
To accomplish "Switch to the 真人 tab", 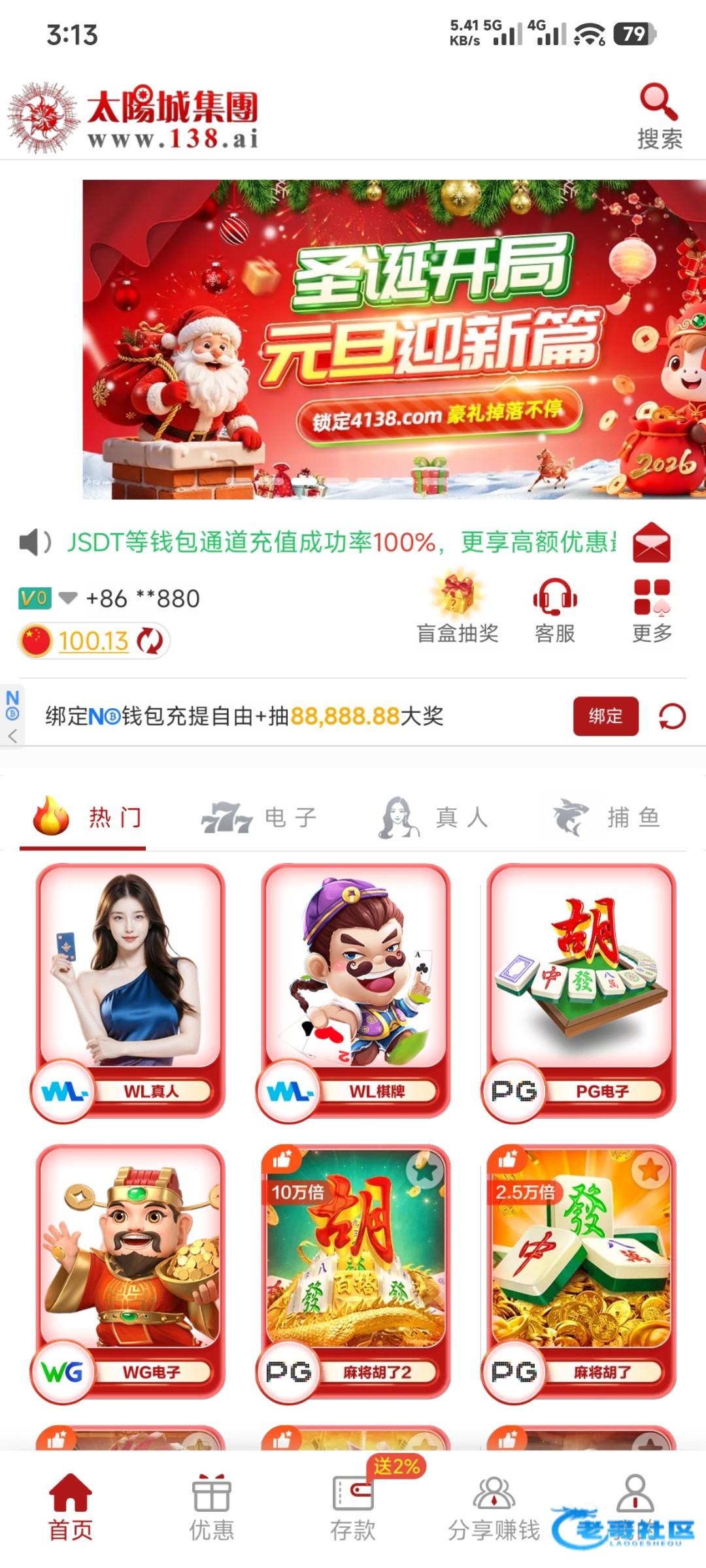I will [433, 817].
